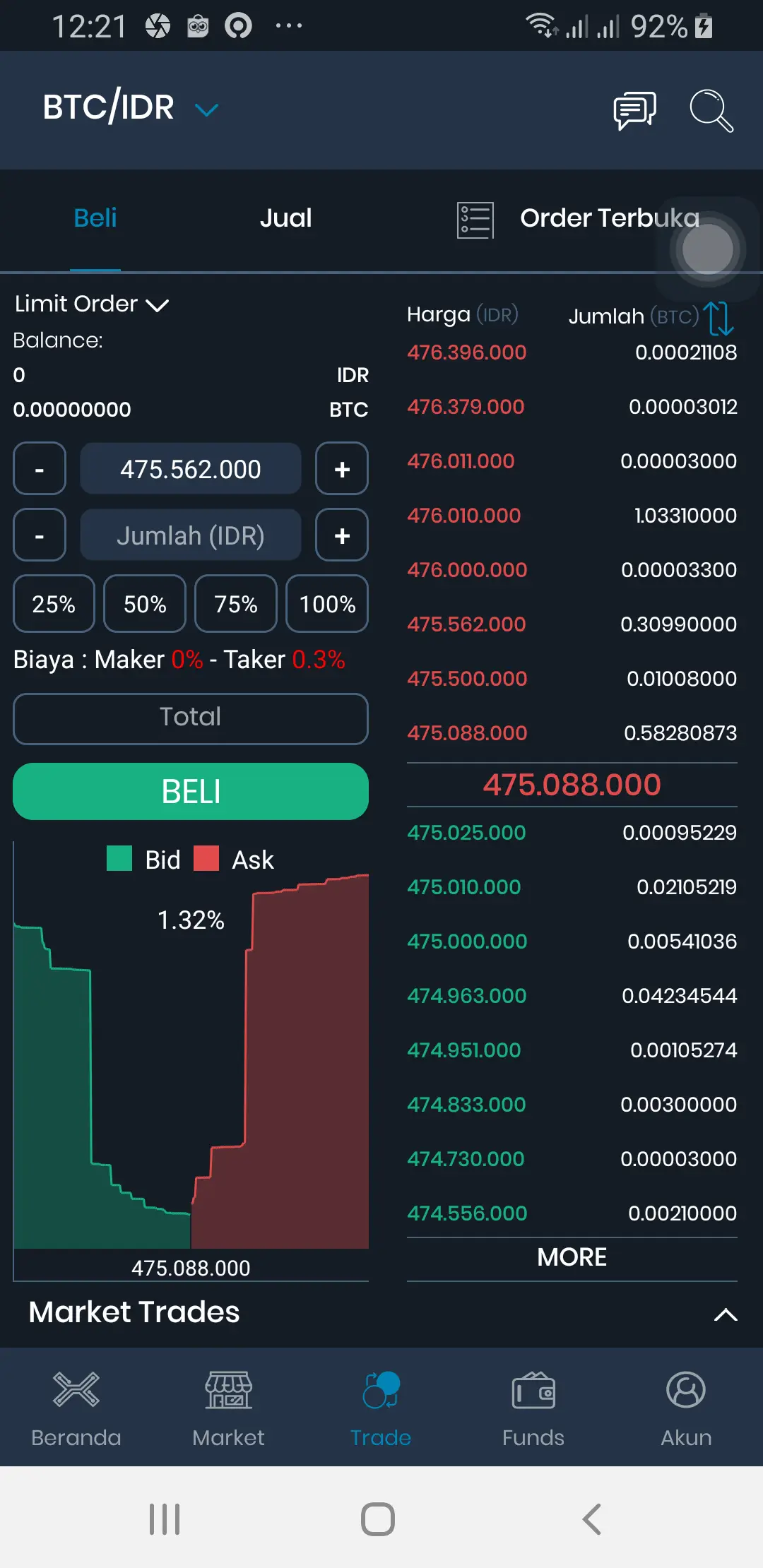The height and width of the screenshot is (1568, 763).
Task: Tap the green BELI button
Action: (x=191, y=791)
